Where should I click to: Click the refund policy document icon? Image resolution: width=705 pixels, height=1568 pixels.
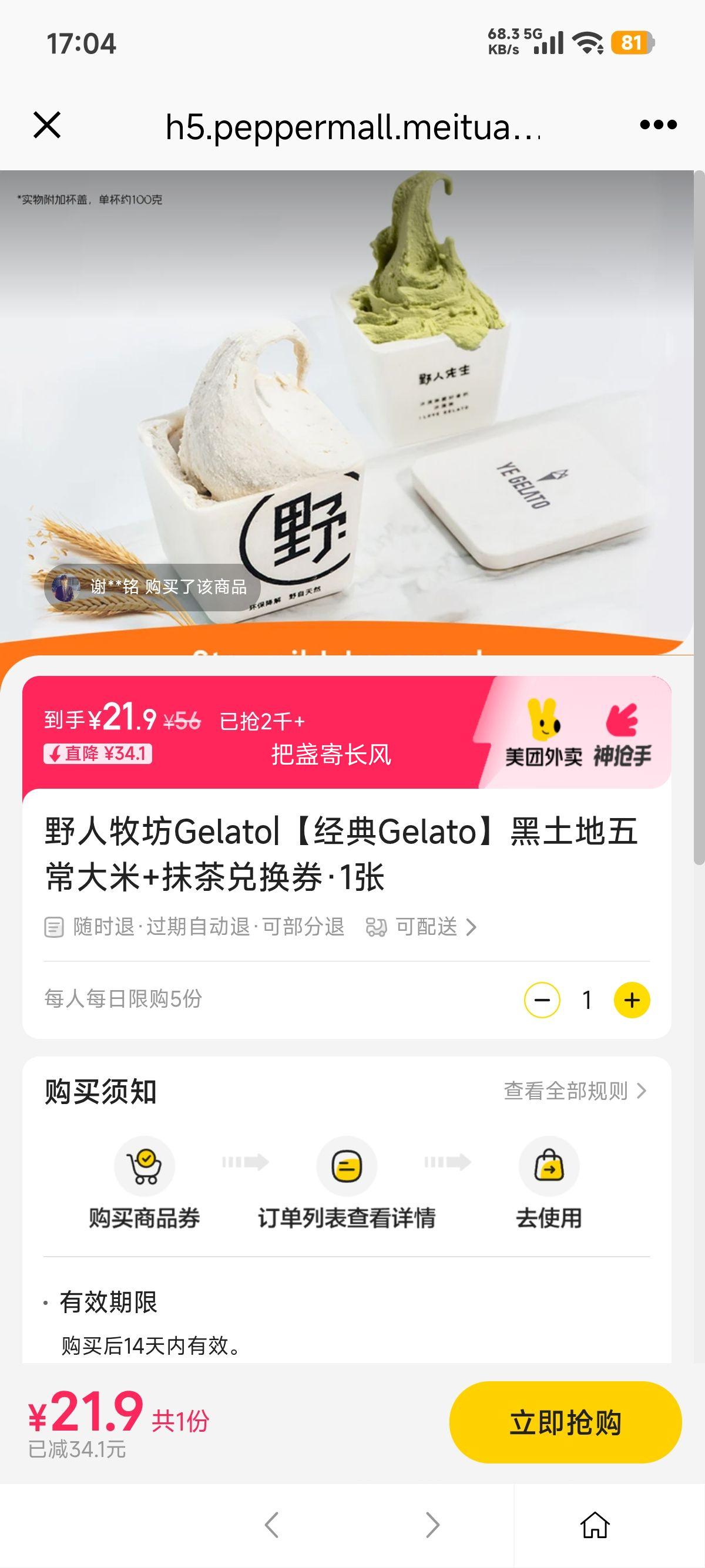(x=54, y=928)
